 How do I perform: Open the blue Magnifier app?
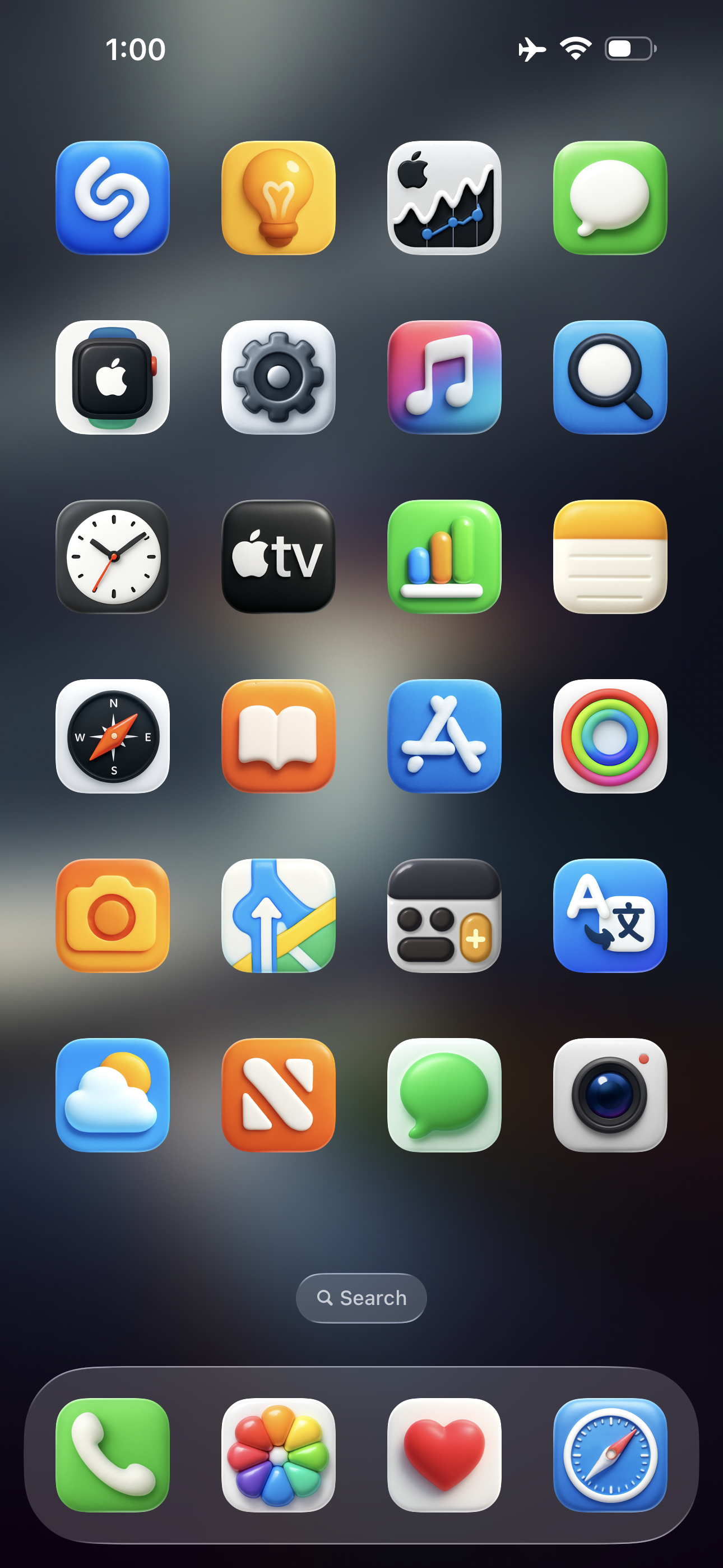pyautogui.click(x=610, y=377)
